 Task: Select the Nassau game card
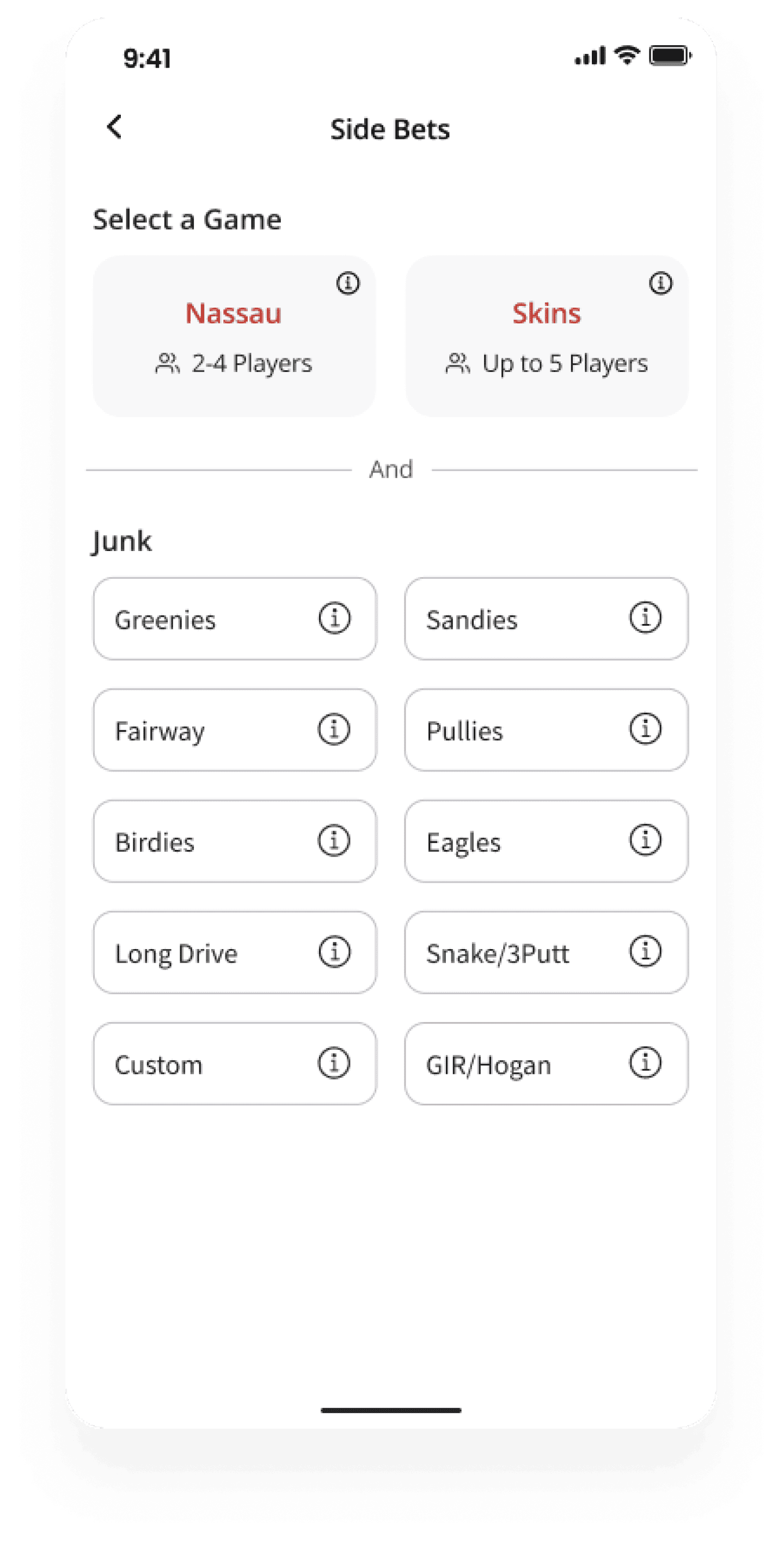click(235, 336)
